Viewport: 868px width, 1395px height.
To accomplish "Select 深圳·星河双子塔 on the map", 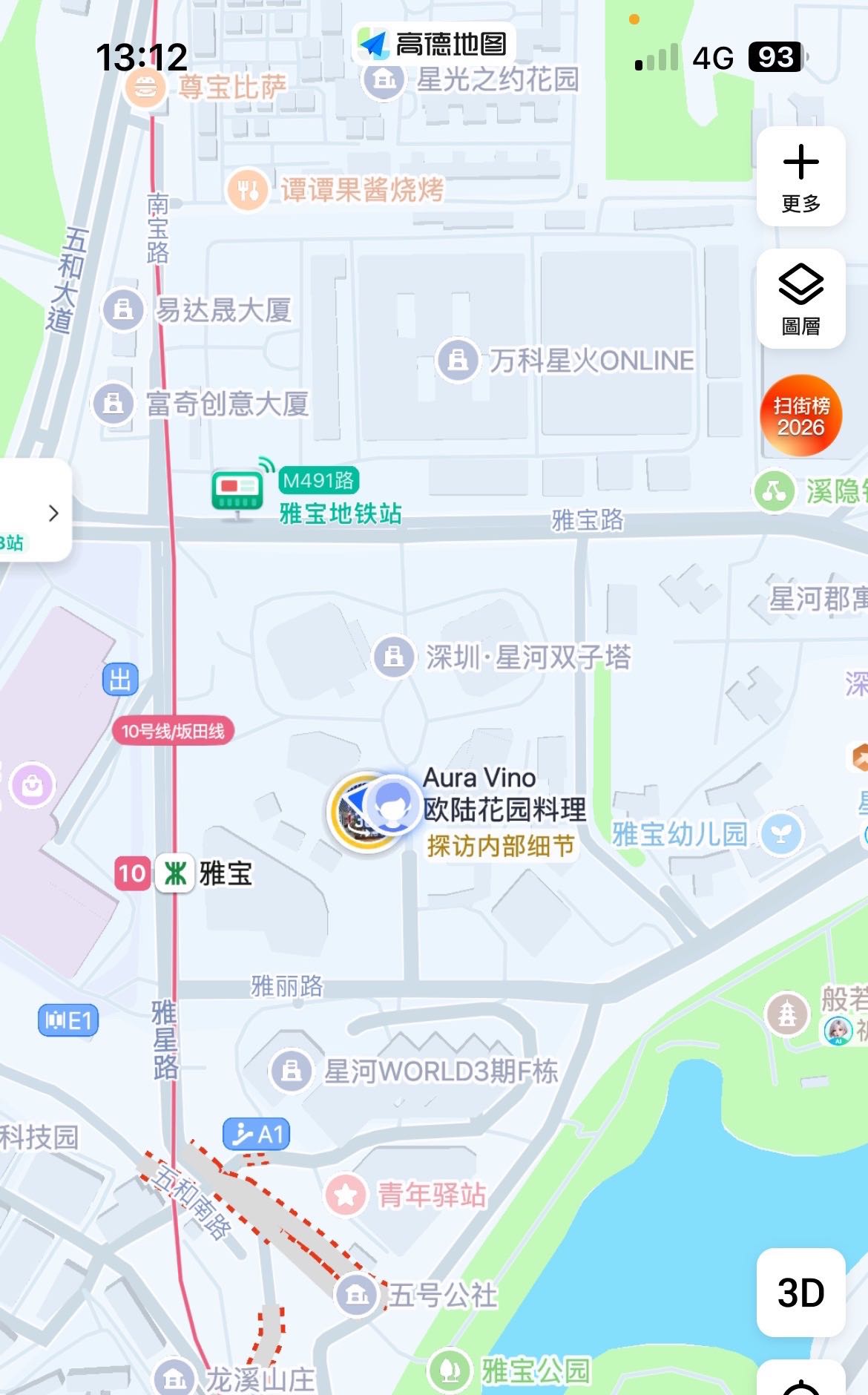I will (x=394, y=657).
